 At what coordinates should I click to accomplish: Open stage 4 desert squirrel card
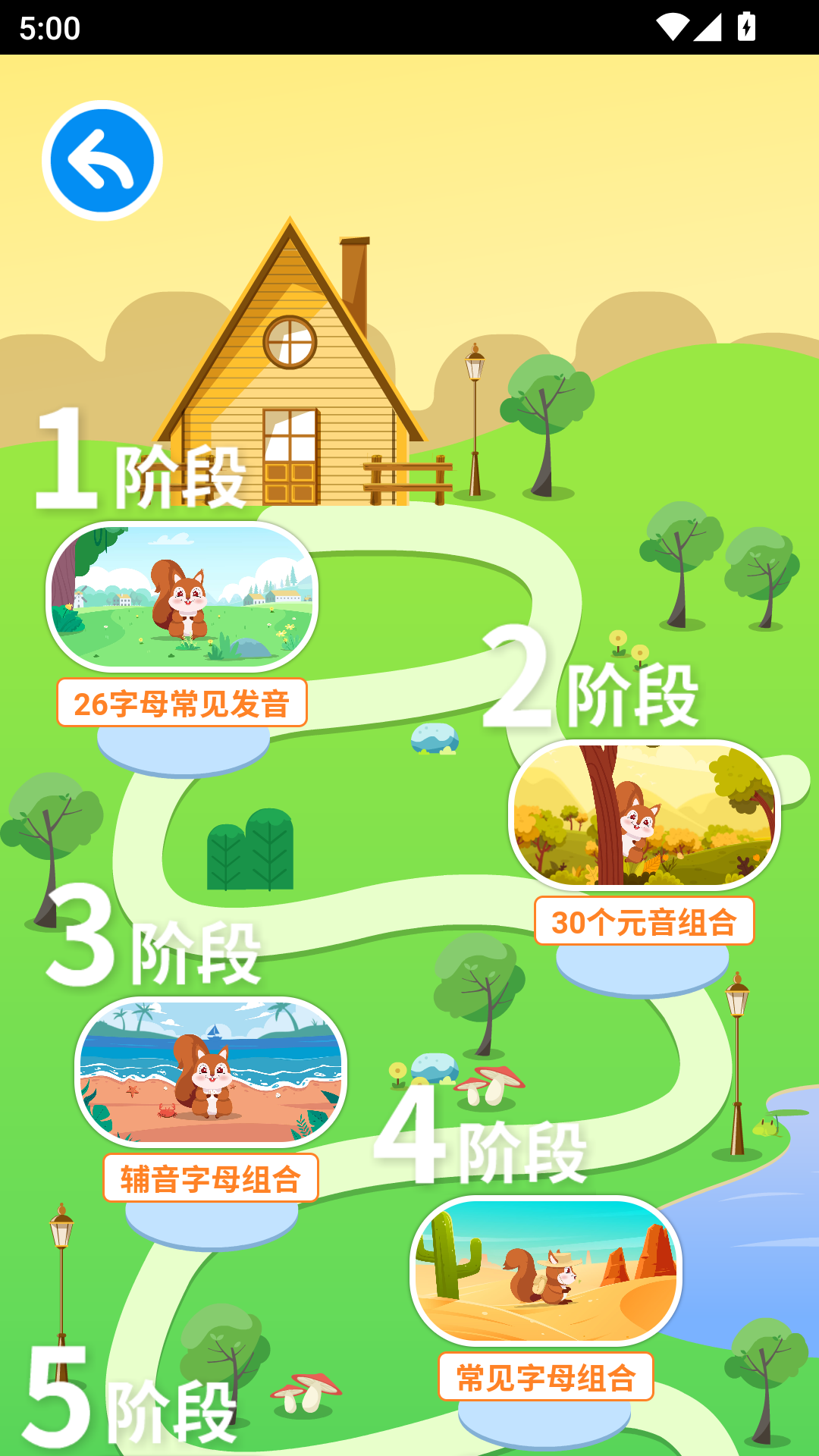click(x=546, y=1270)
